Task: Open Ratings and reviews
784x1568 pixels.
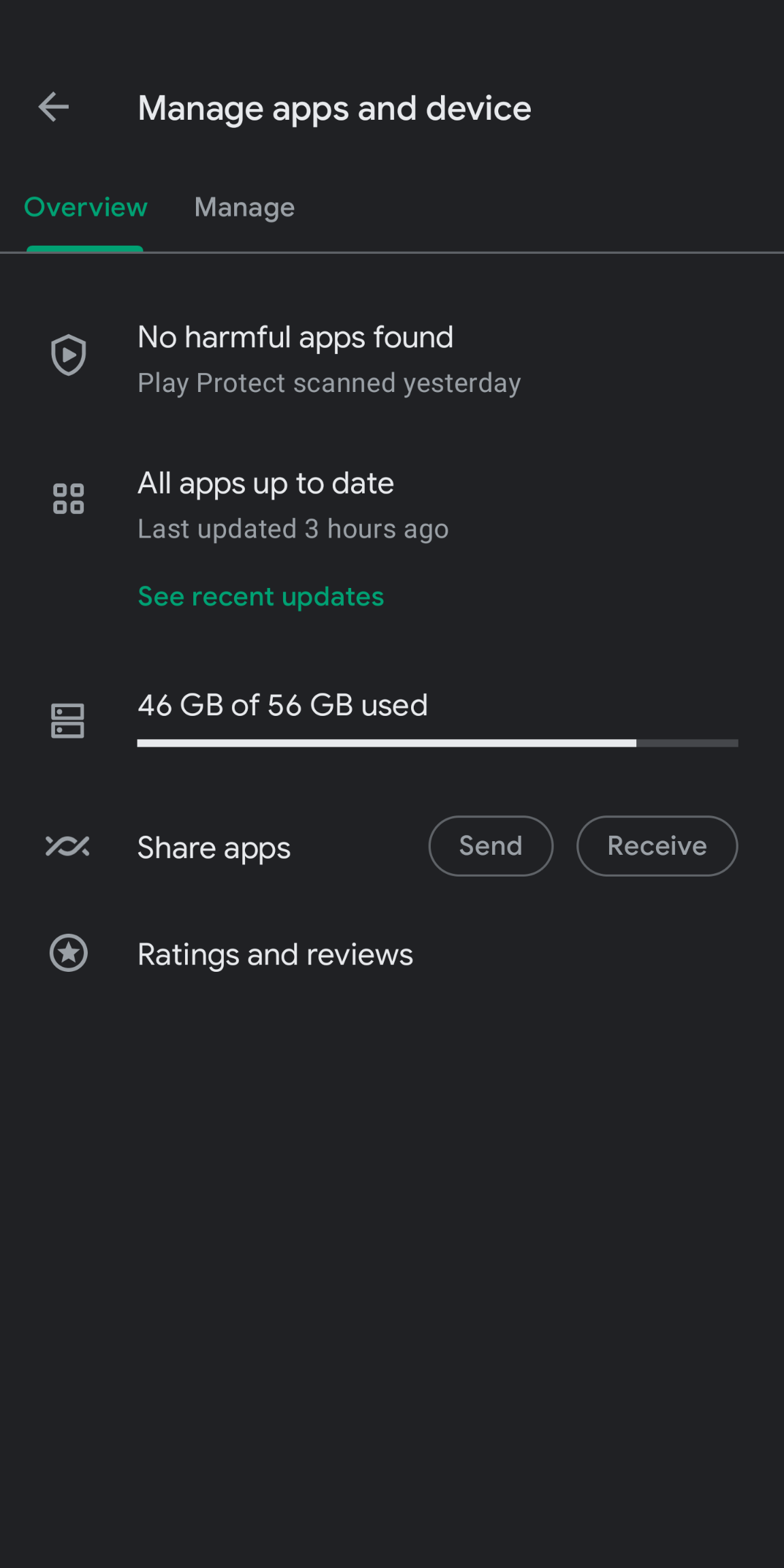Action: tap(275, 953)
